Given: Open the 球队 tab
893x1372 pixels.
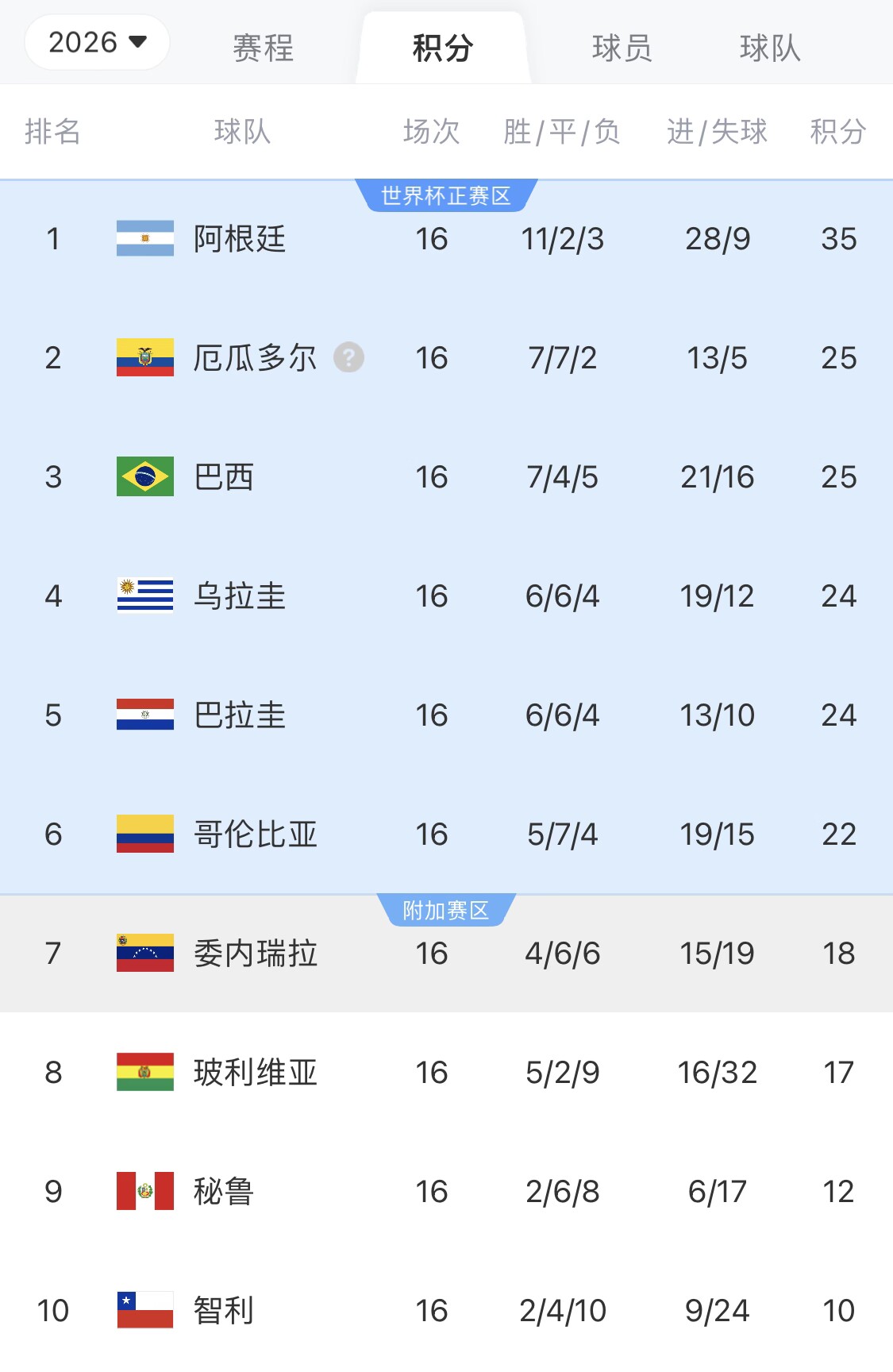Looking at the screenshot, I should point(769,48).
